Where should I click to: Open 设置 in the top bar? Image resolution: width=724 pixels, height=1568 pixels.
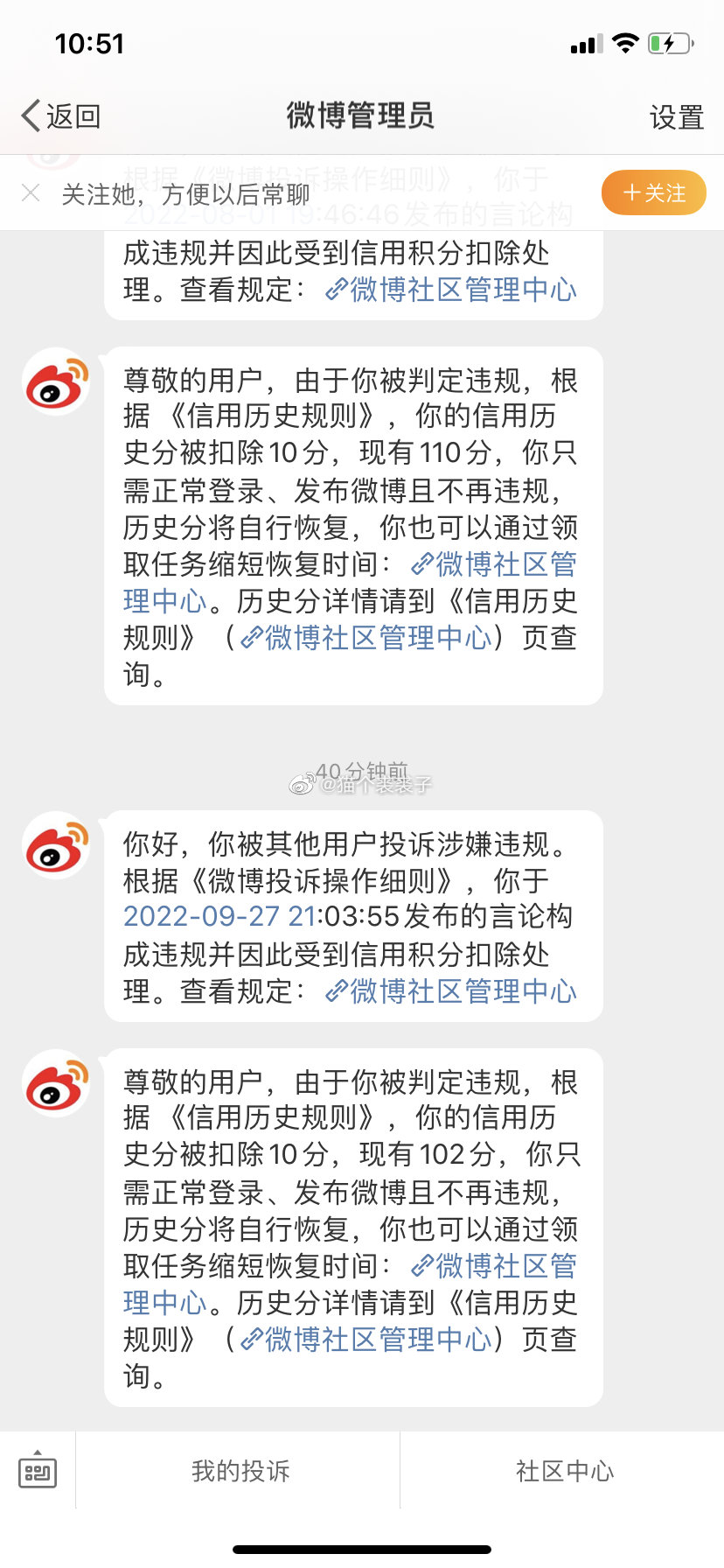click(677, 116)
